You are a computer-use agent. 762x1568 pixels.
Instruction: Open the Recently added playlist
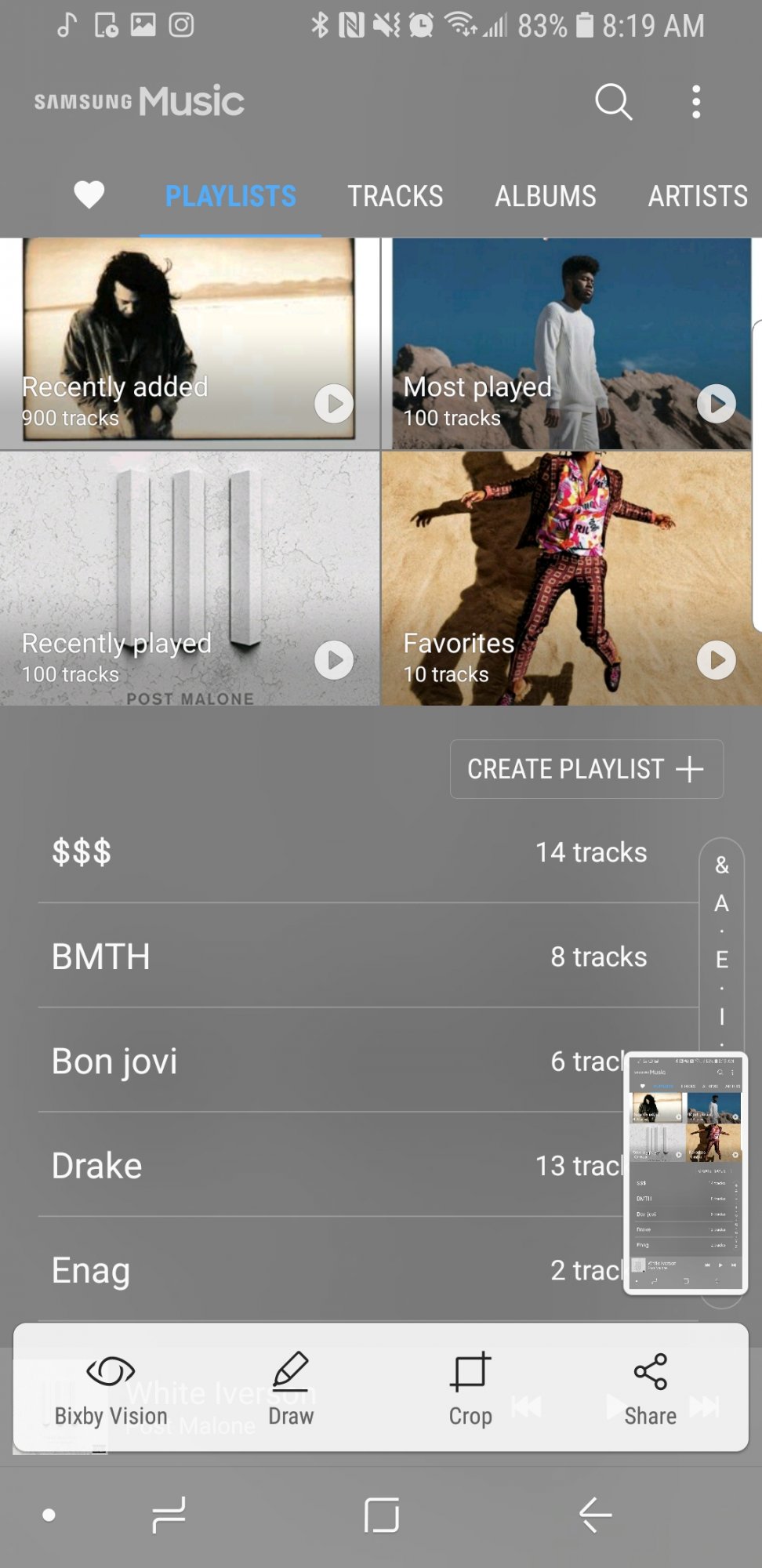190,343
